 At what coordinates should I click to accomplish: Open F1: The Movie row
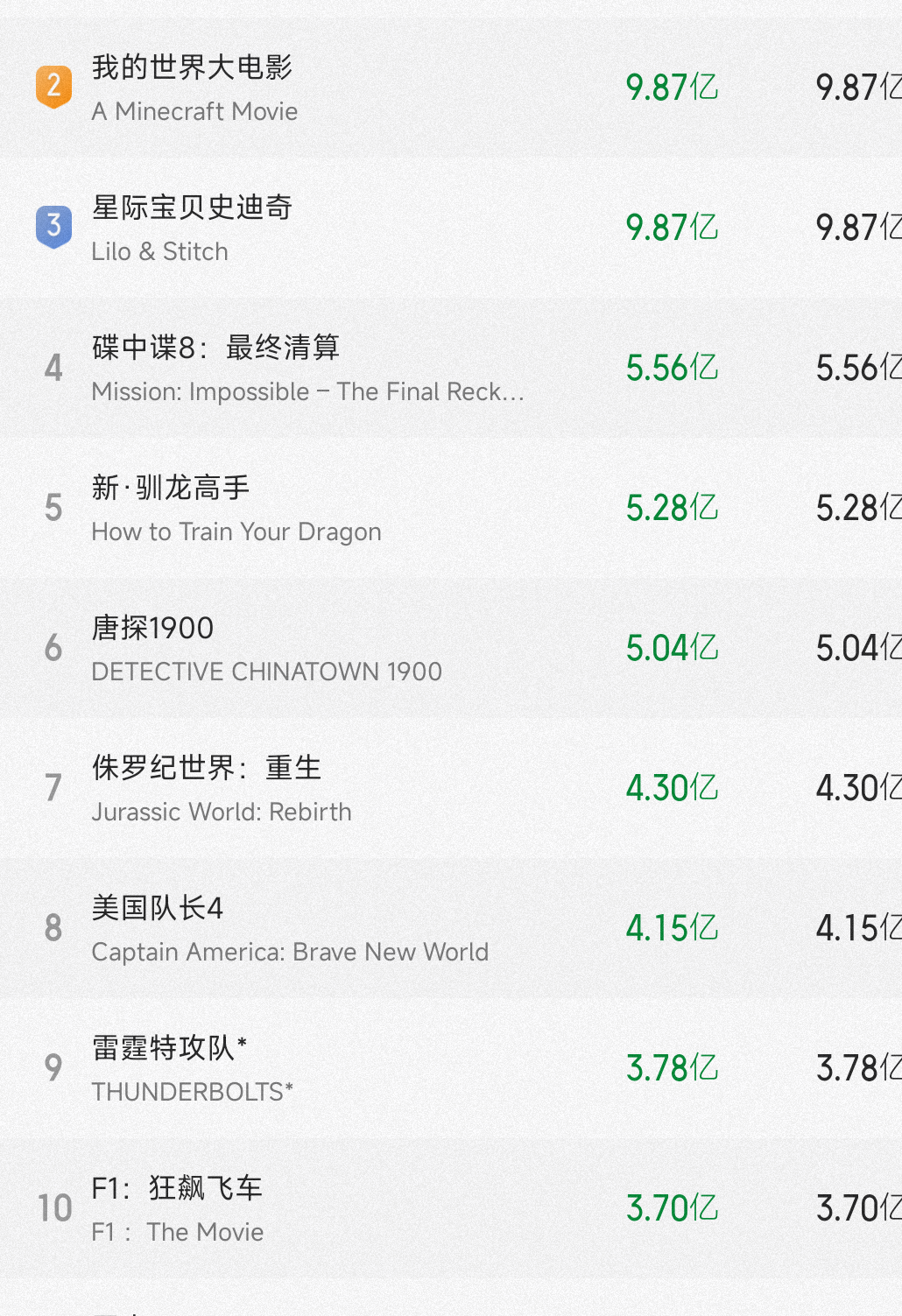[451, 1208]
